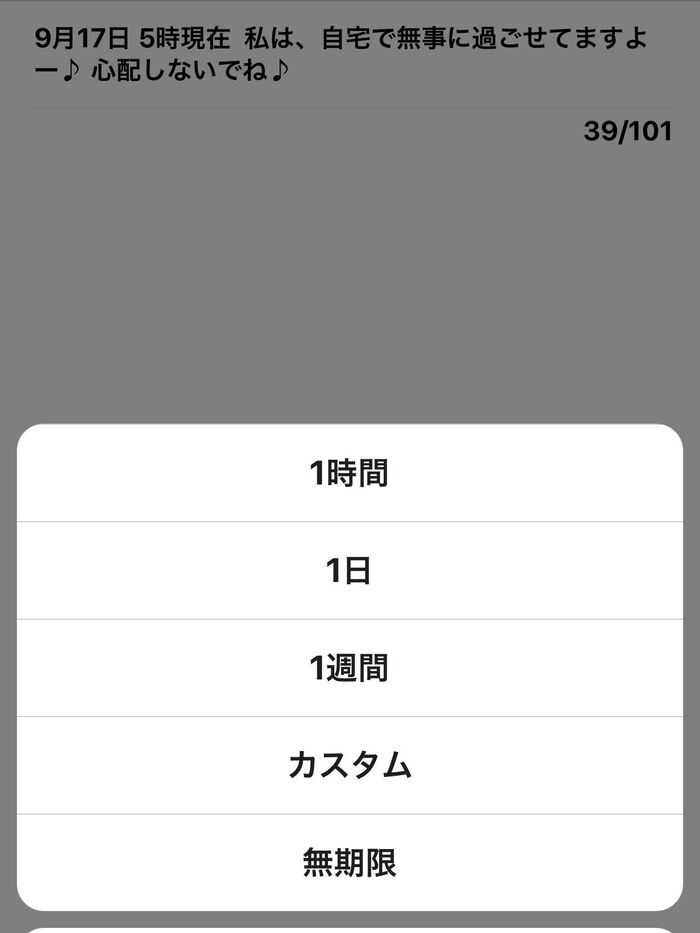Set the duration to 無期限
The image size is (700, 933).
pos(349,862)
